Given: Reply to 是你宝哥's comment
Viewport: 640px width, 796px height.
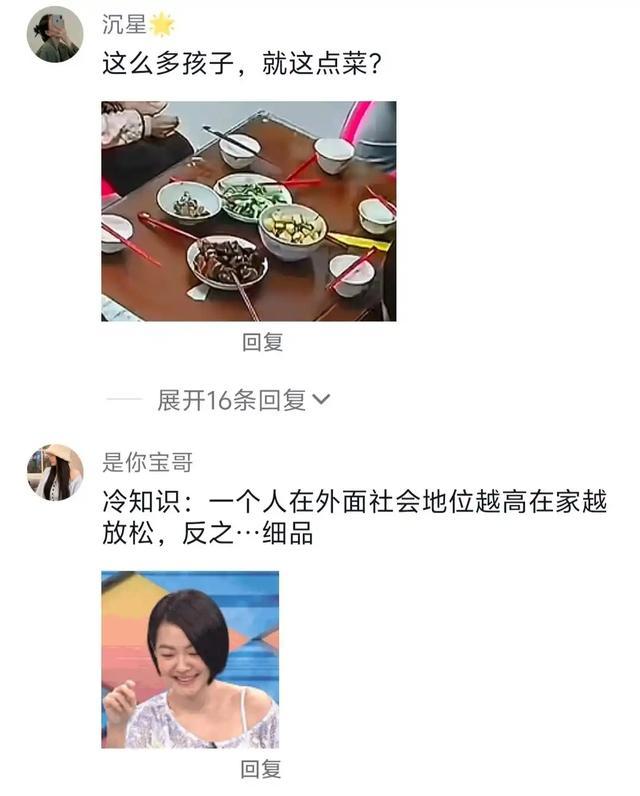Looking at the screenshot, I should [x=261, y=769].
